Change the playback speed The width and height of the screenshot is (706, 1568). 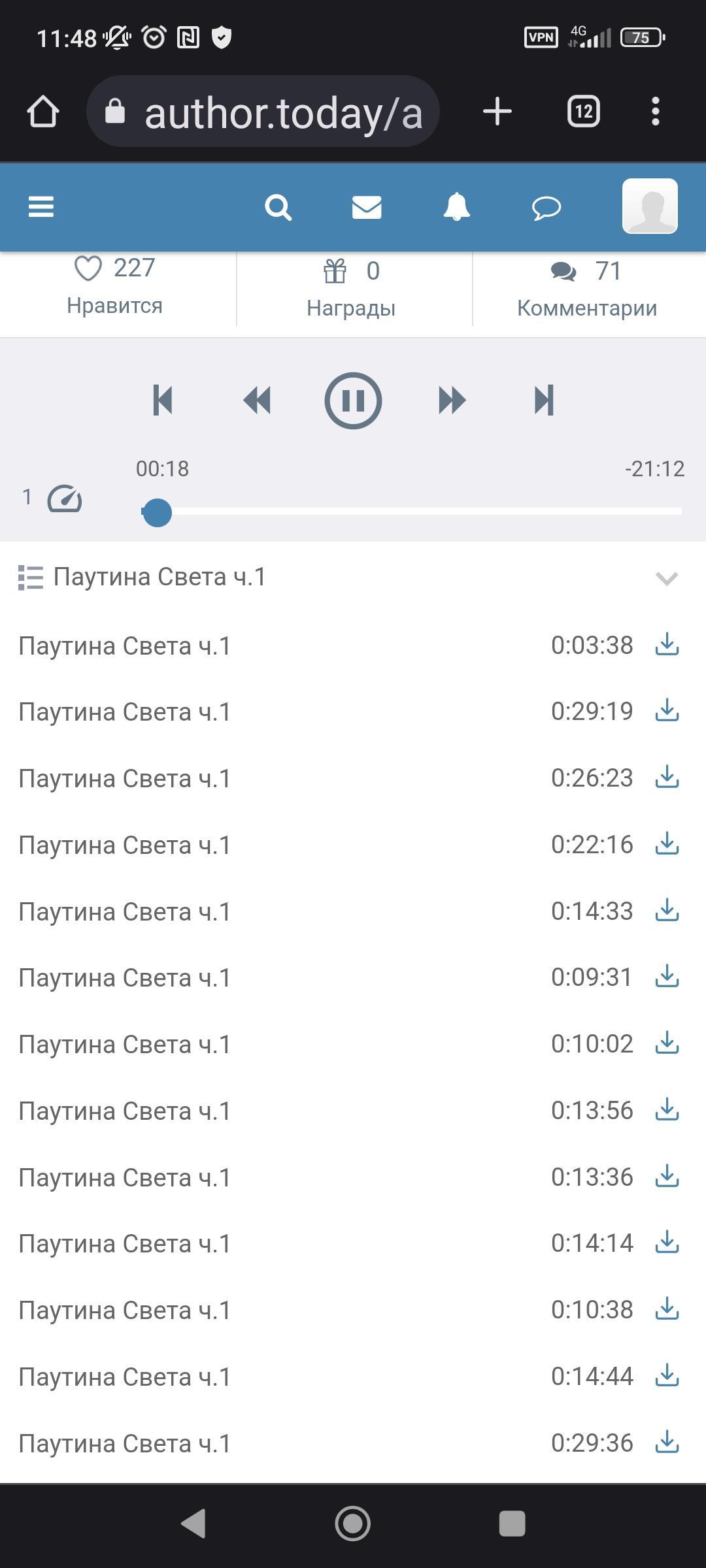pos(64,499)
